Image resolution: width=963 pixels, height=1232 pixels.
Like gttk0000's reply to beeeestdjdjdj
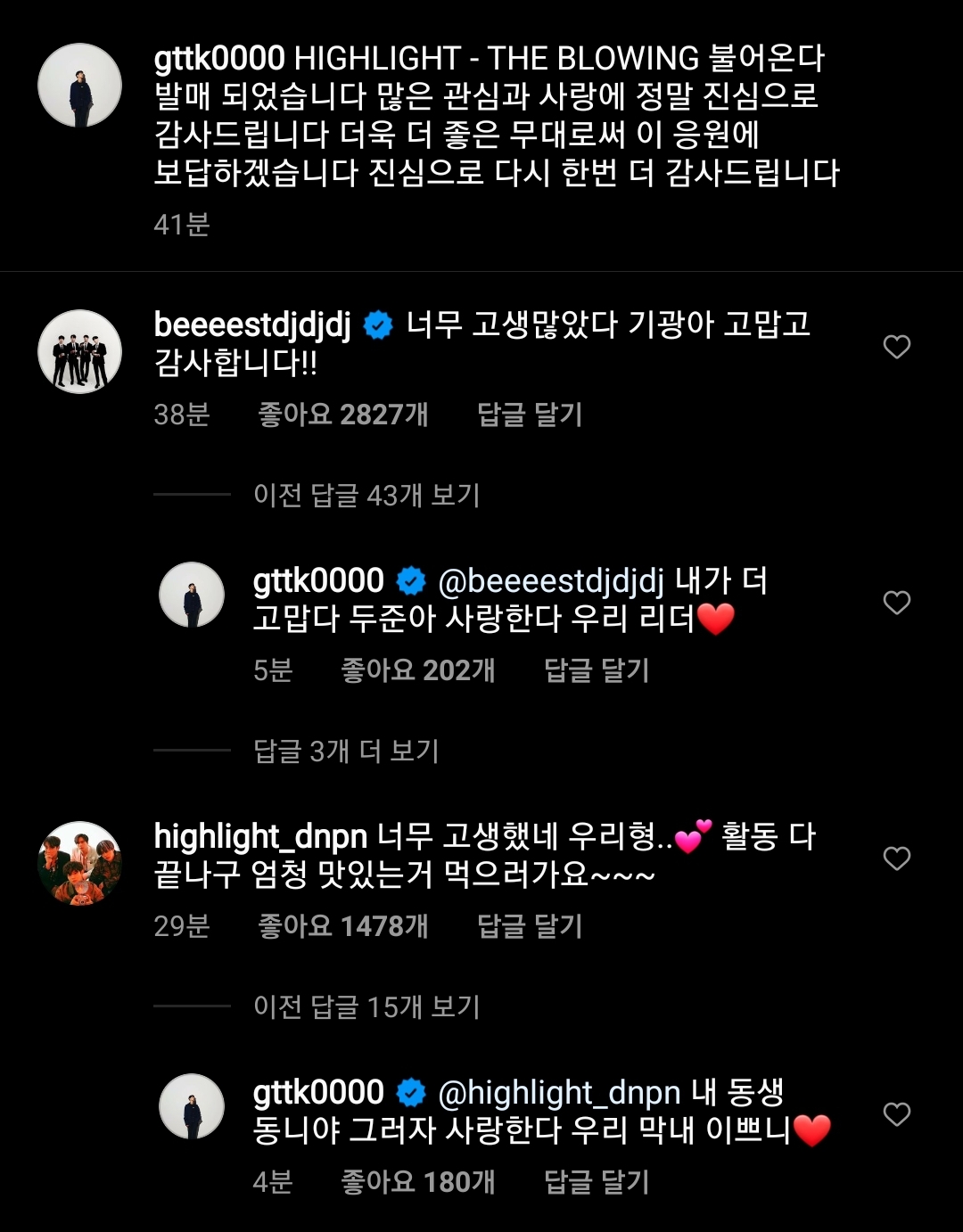tap(896, 602)
